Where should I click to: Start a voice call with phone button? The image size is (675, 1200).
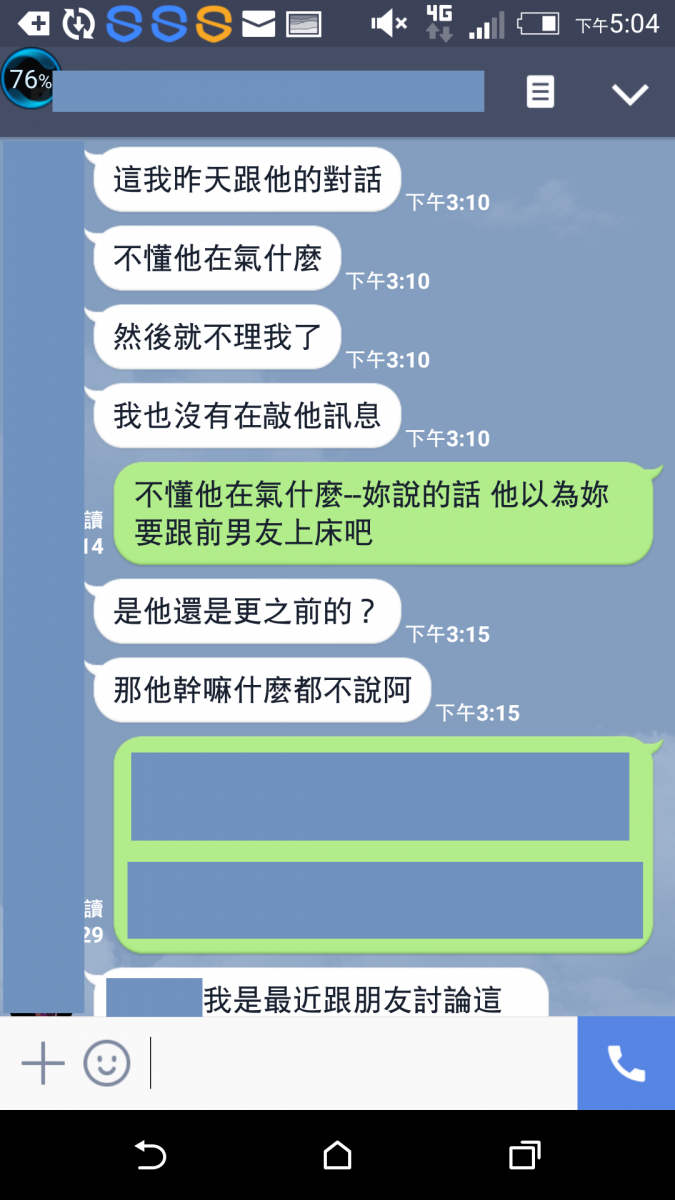pos(626,1063)
